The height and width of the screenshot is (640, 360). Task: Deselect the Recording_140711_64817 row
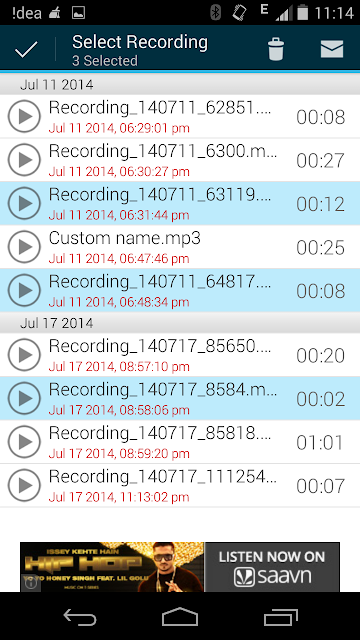click(180, 290)
